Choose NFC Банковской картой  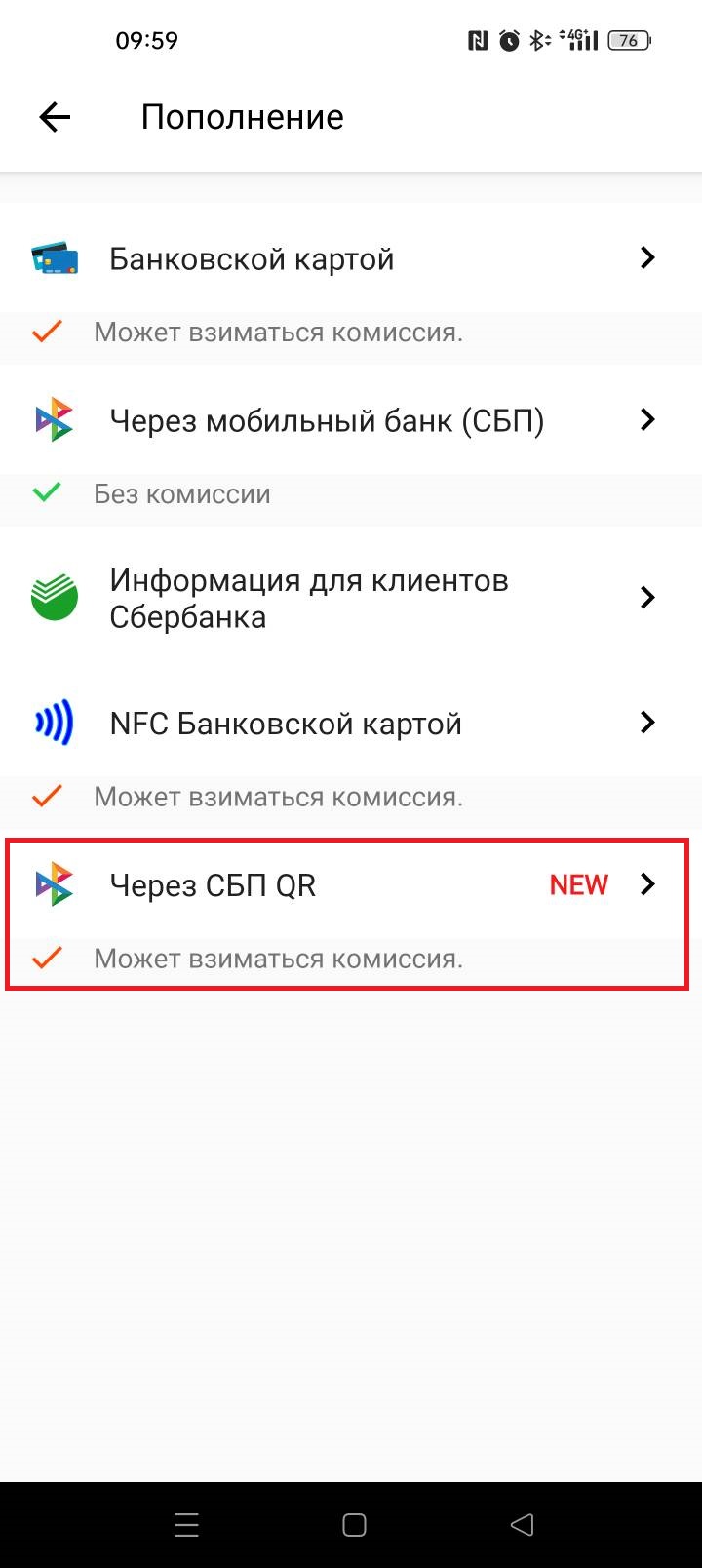tap(351, 723)
